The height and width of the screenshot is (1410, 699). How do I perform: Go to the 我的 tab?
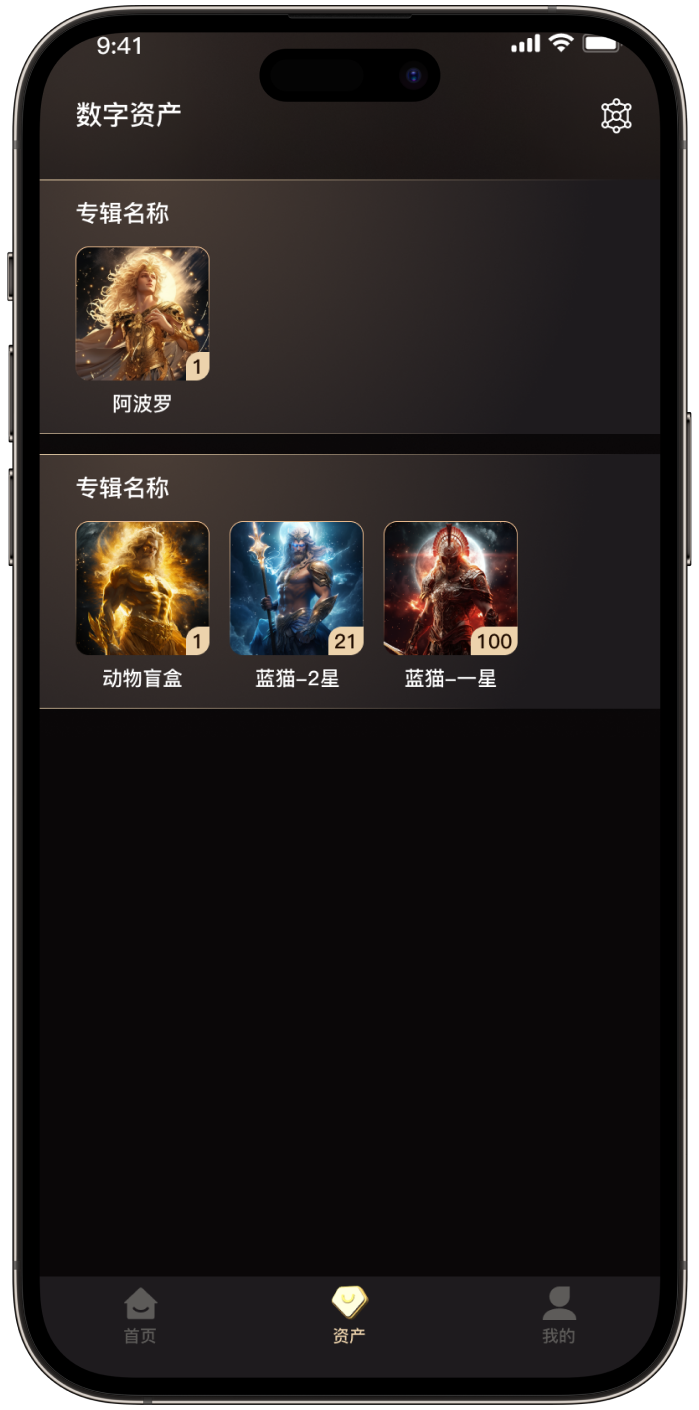click(x=558, y=1315)
